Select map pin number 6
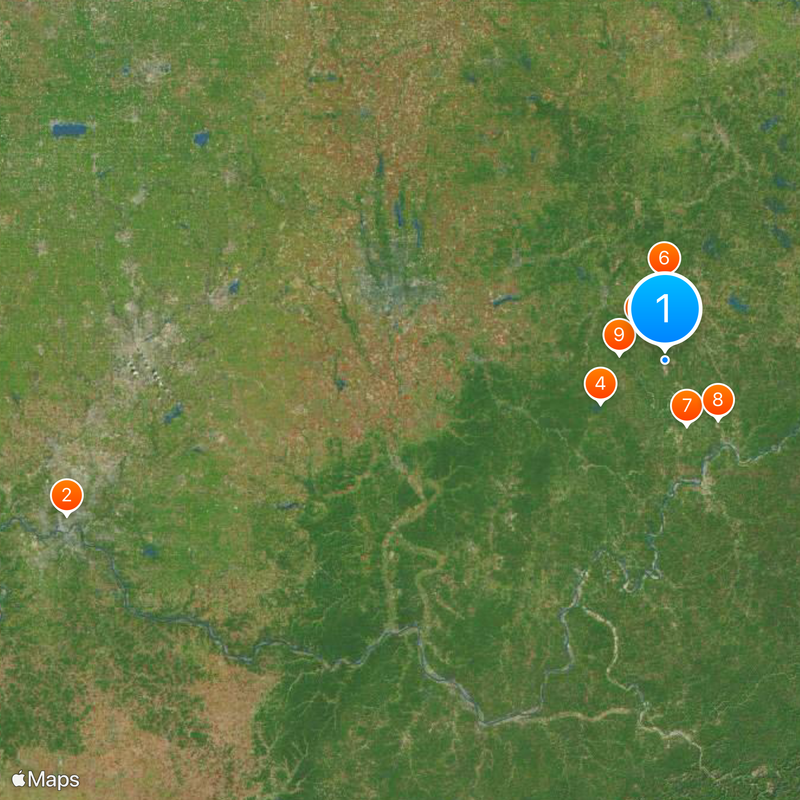 pyautogui.click(x=663, y=255)
